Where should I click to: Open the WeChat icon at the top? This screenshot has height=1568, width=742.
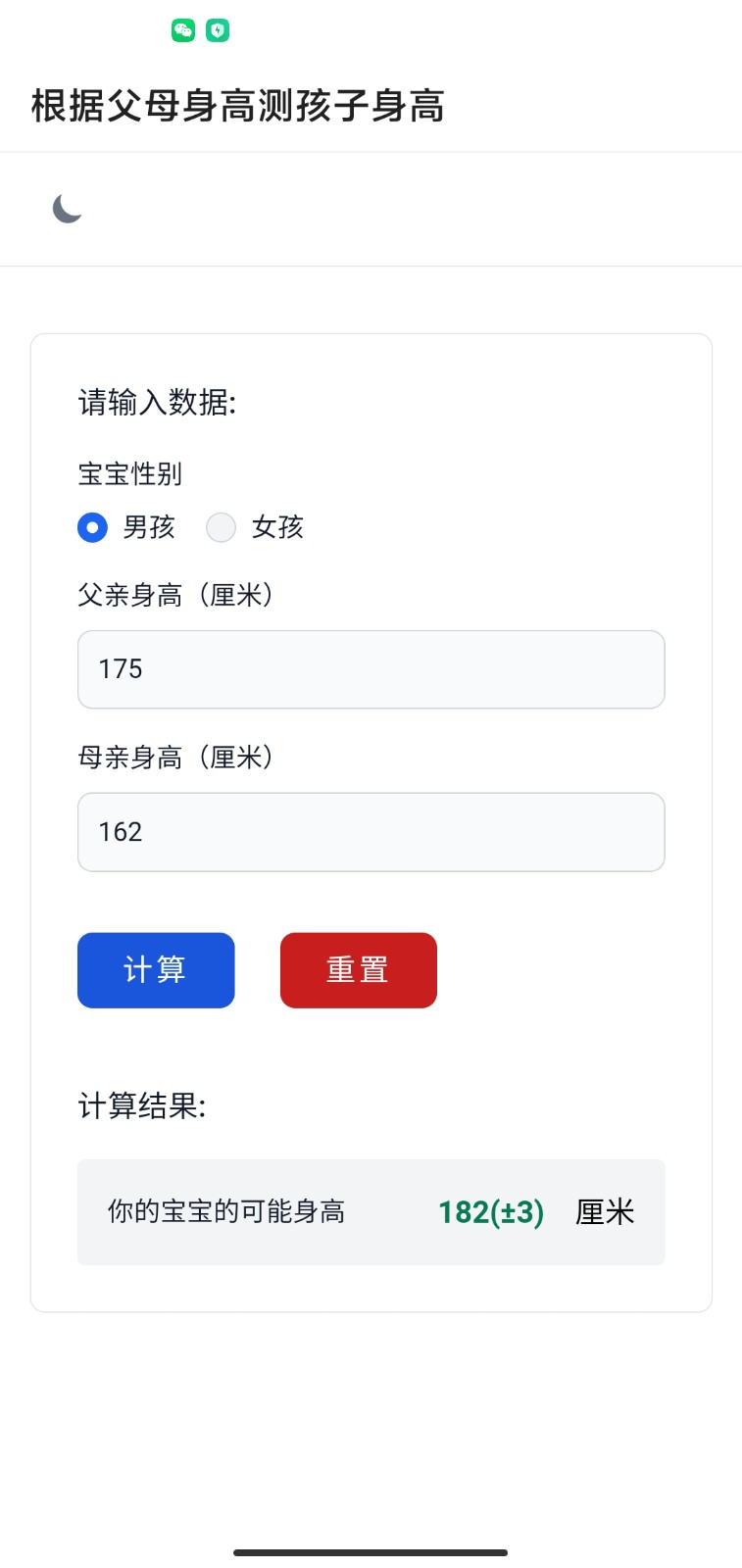(184, 30)
